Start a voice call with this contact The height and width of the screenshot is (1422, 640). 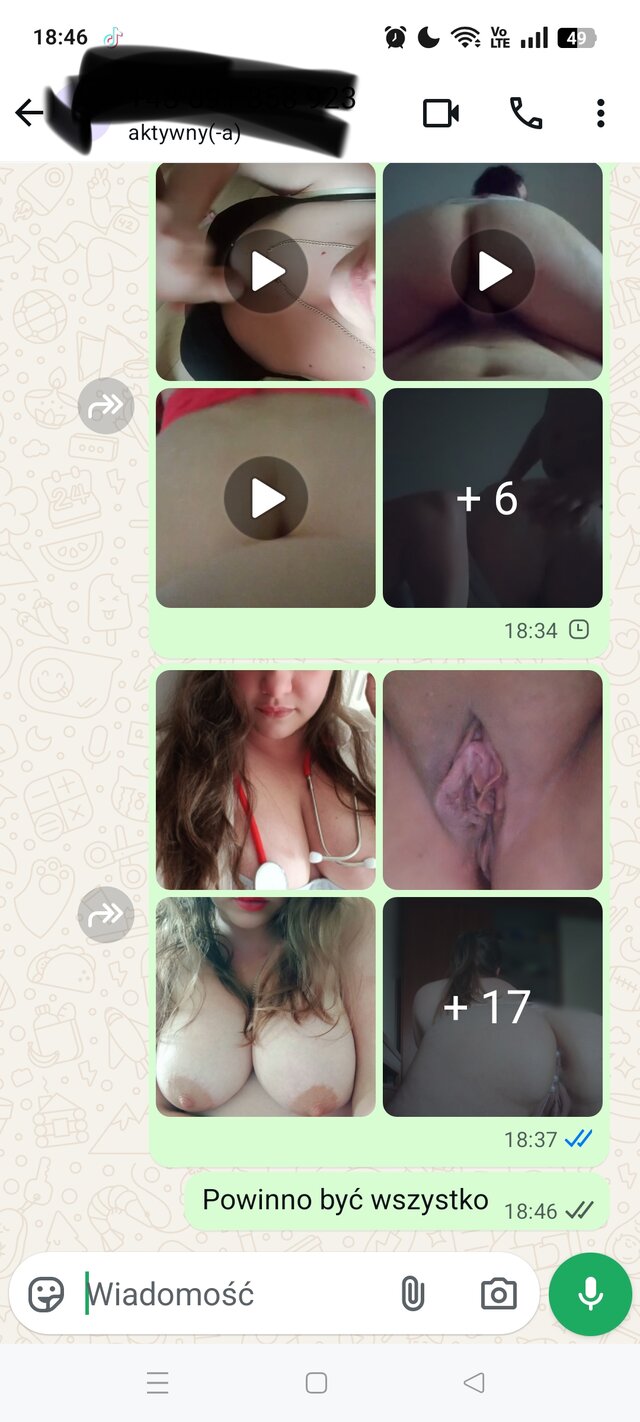[525, 113]
